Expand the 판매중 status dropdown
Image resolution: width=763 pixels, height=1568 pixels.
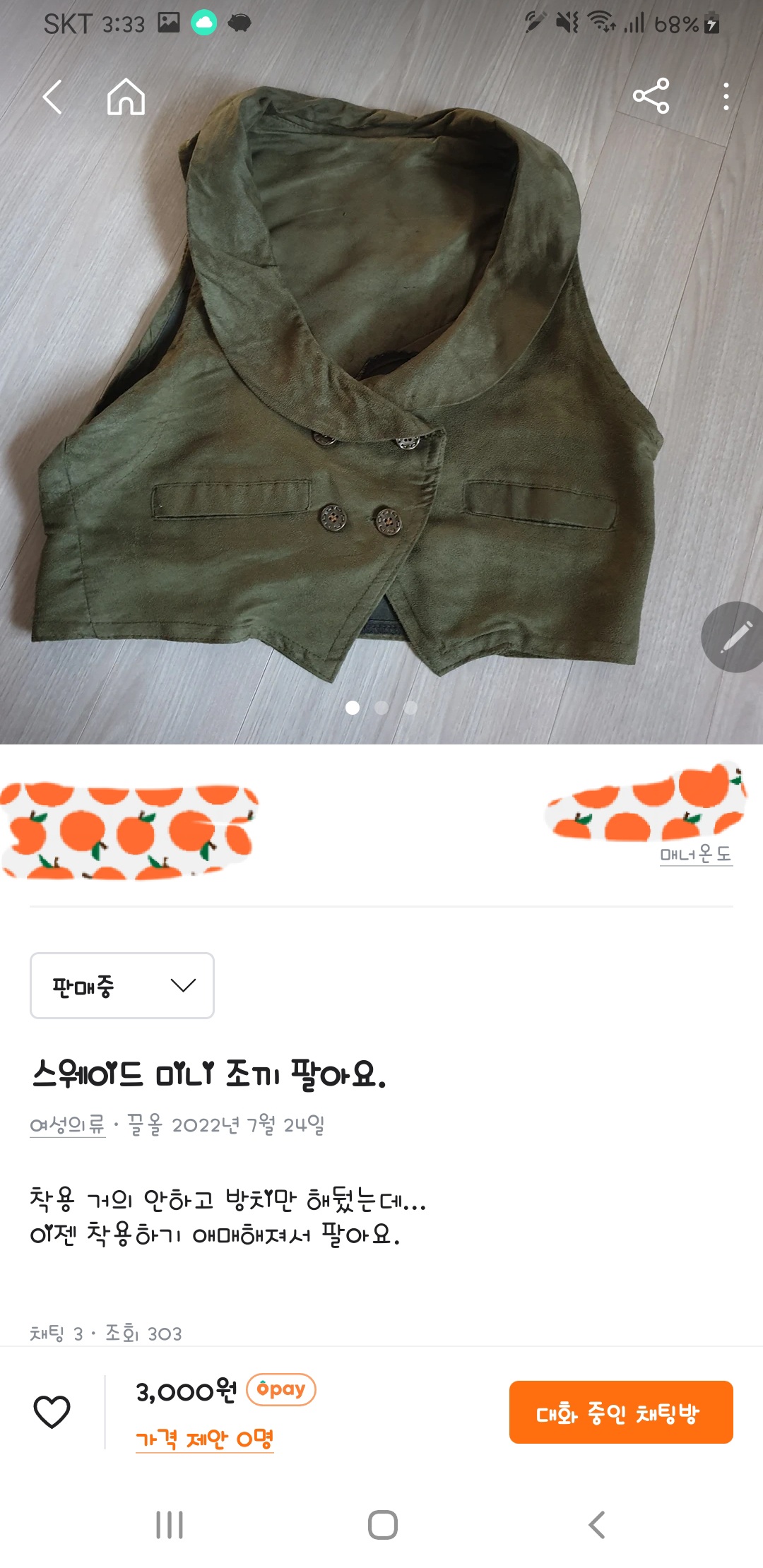[x=122, y=985]
